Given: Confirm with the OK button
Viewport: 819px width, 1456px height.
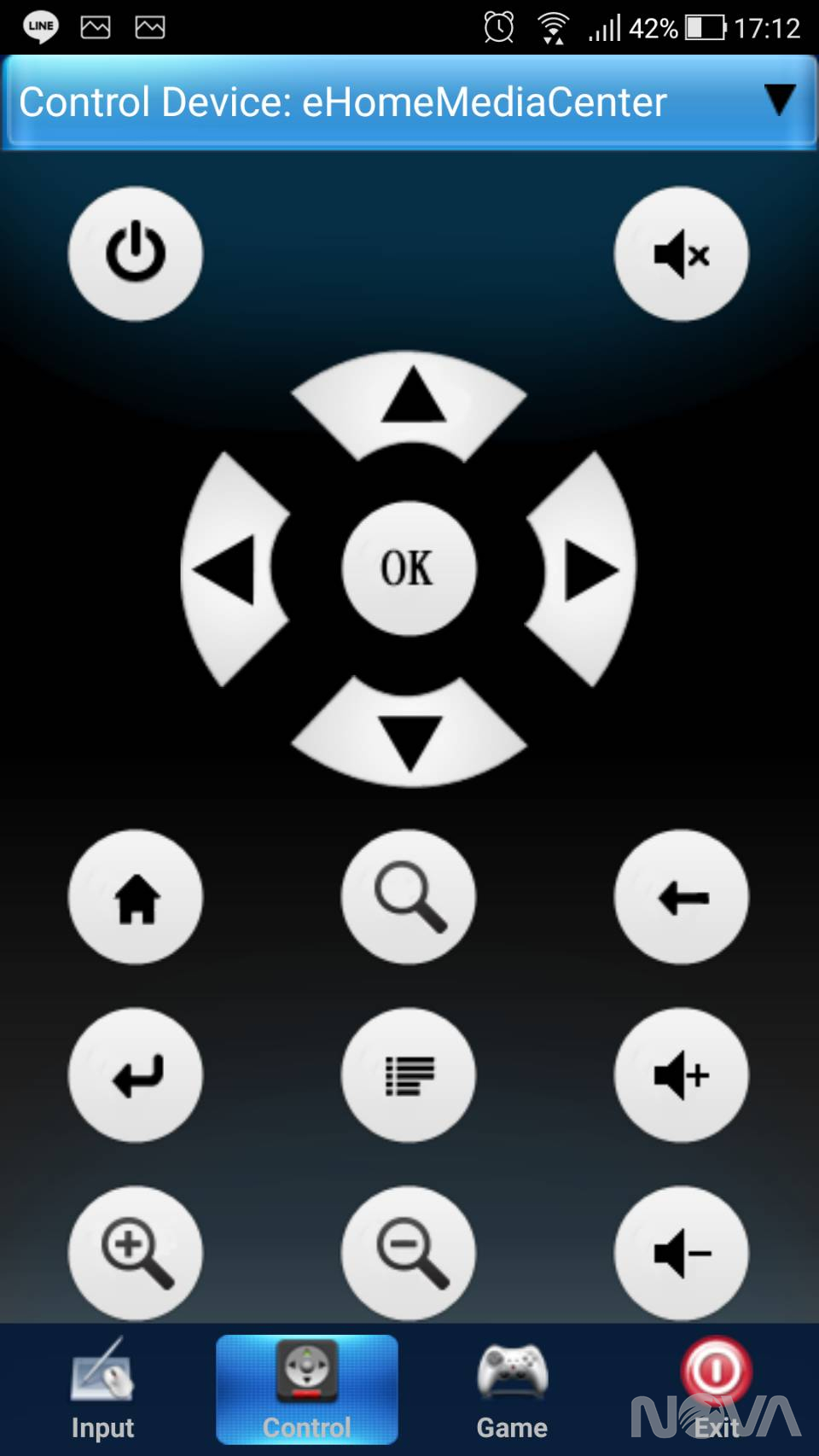Looking at the screenshot, I should [408, 568].
